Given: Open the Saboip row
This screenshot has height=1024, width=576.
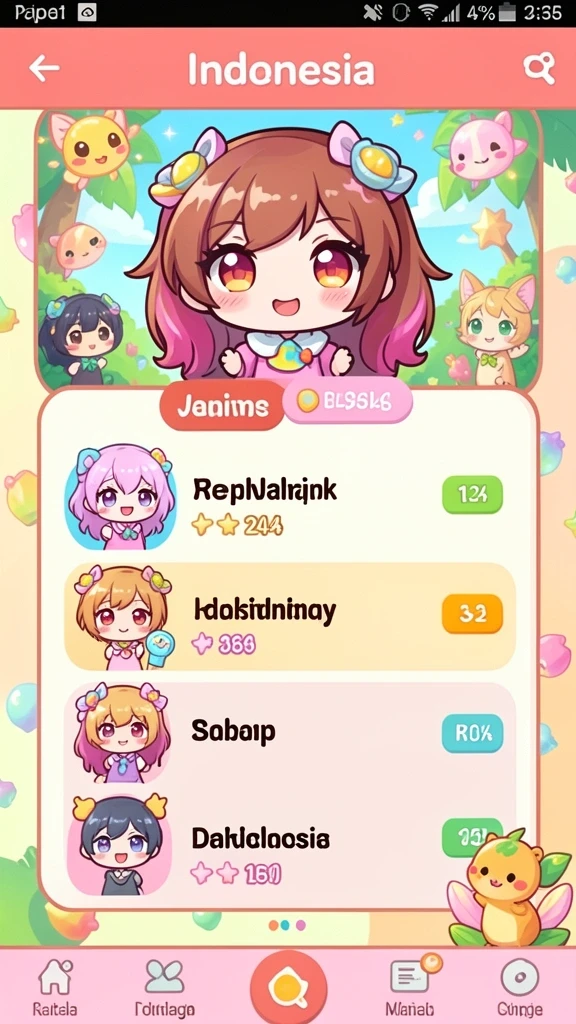Looking at the screenshot, I should click(290, 733).
